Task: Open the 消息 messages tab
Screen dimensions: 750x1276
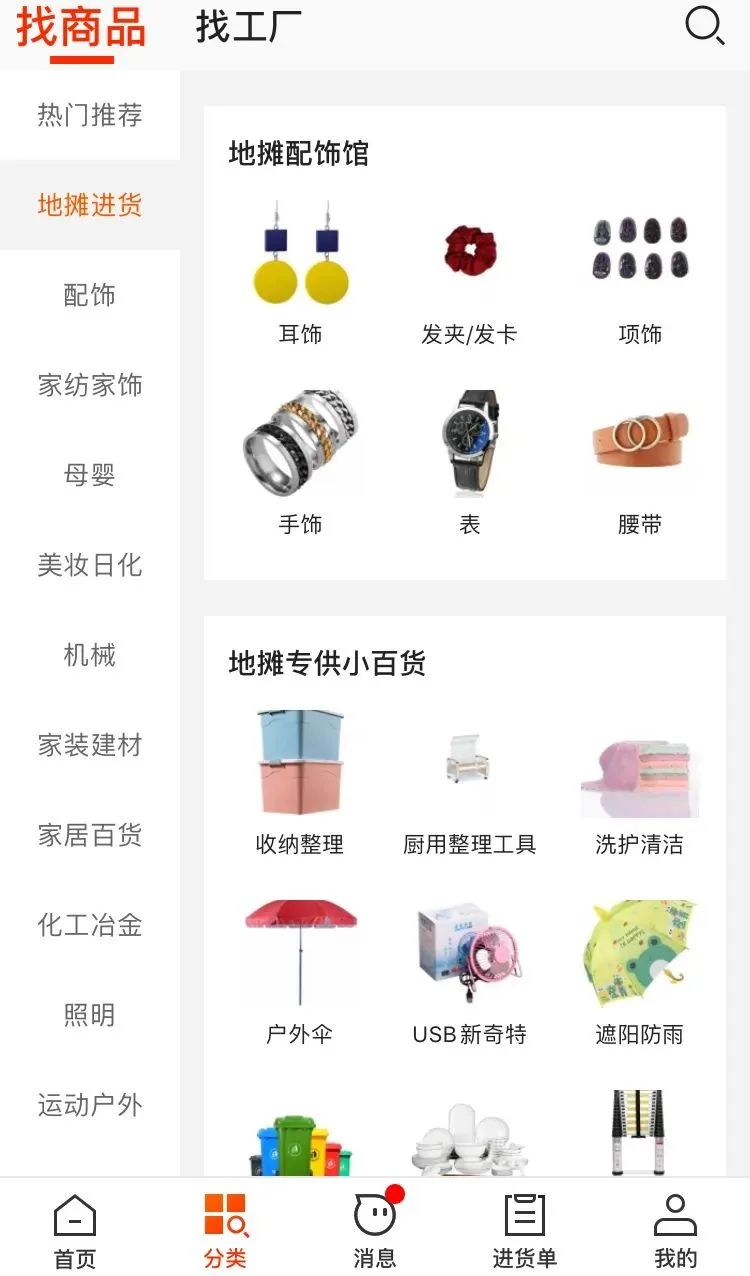Action: 375,1230
